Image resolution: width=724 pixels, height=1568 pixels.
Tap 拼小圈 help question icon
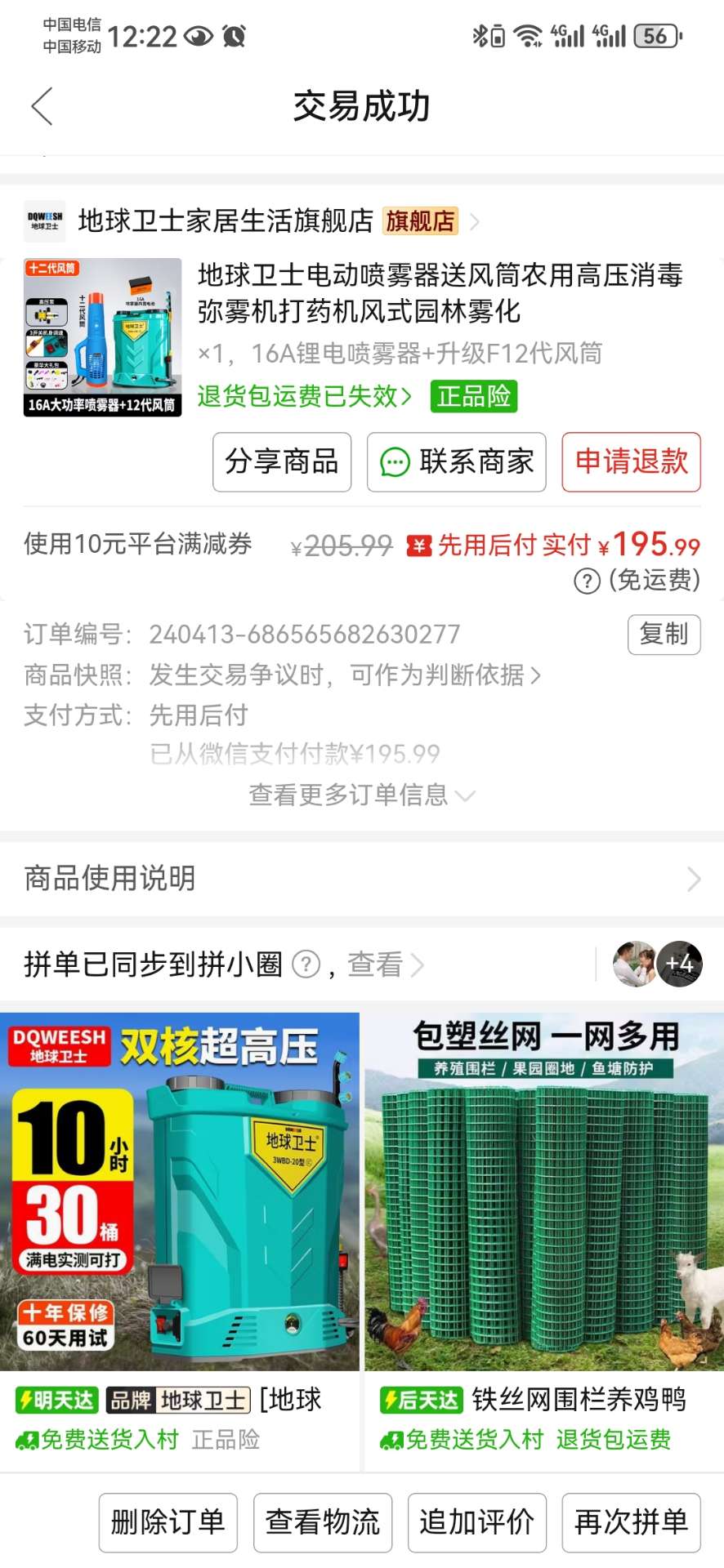[306, 964]
